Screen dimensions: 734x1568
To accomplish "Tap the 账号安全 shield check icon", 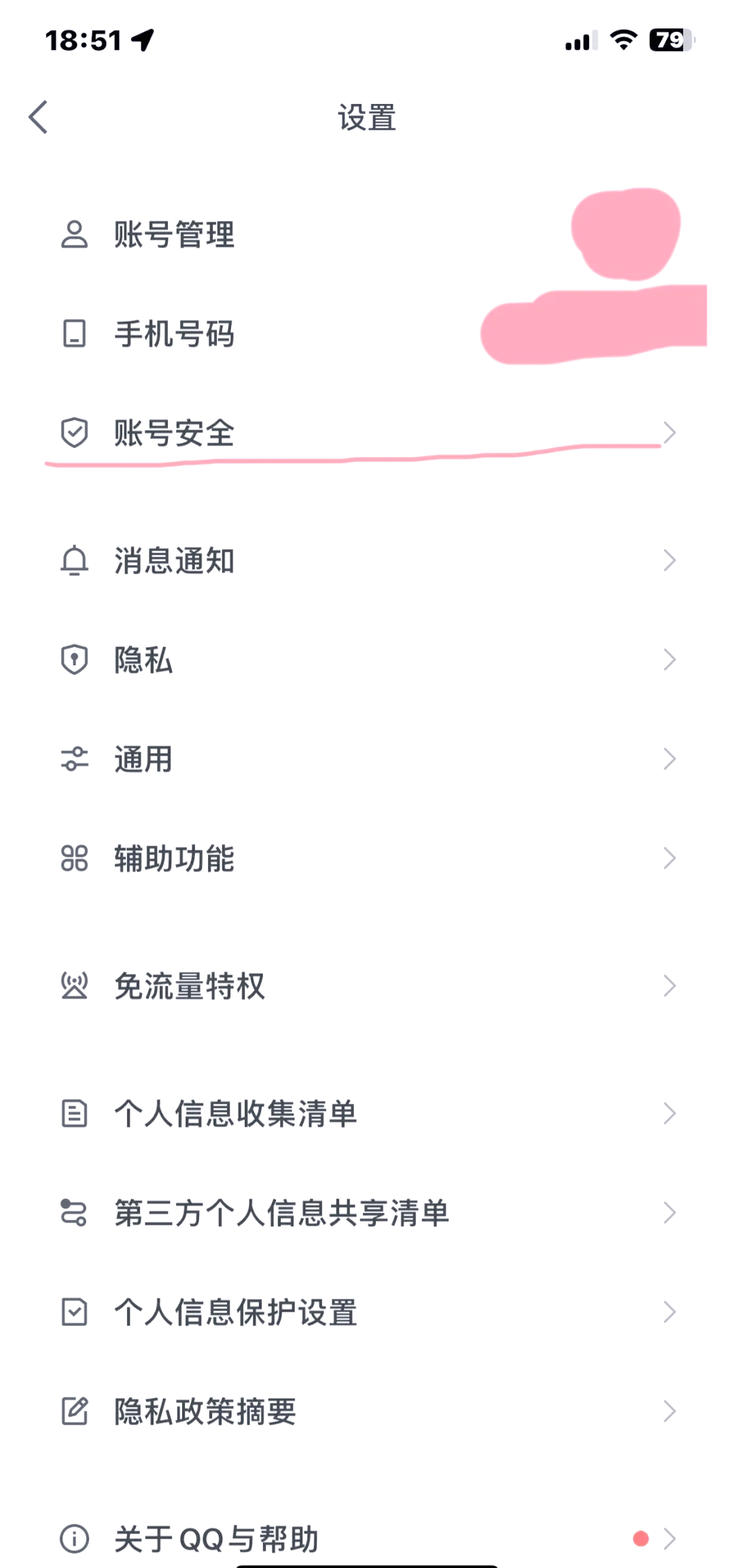I will coord(75,432).
